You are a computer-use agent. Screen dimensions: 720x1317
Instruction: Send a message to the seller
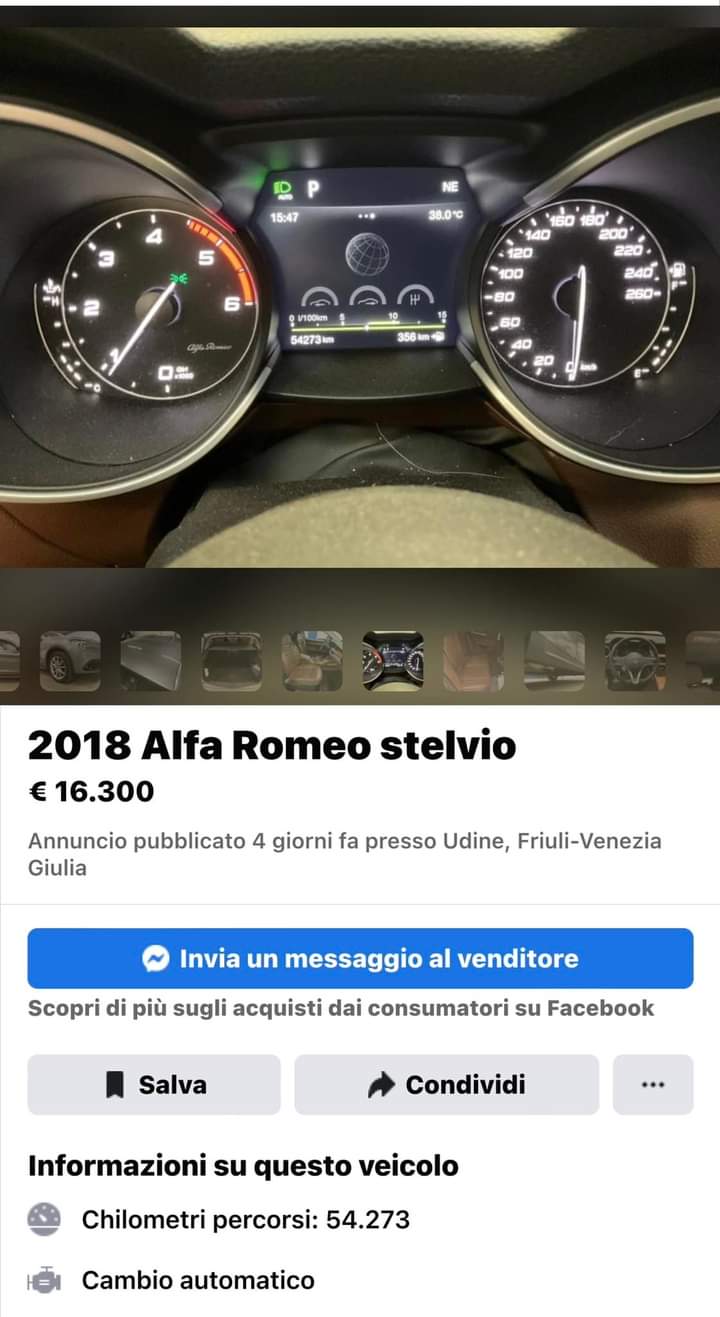point(360,958)
